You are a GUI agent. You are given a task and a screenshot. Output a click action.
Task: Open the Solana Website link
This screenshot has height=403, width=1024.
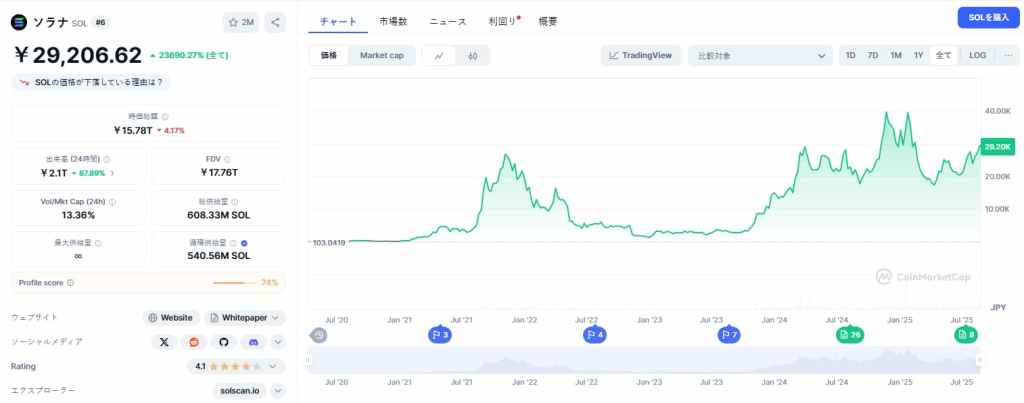(170, 317)
